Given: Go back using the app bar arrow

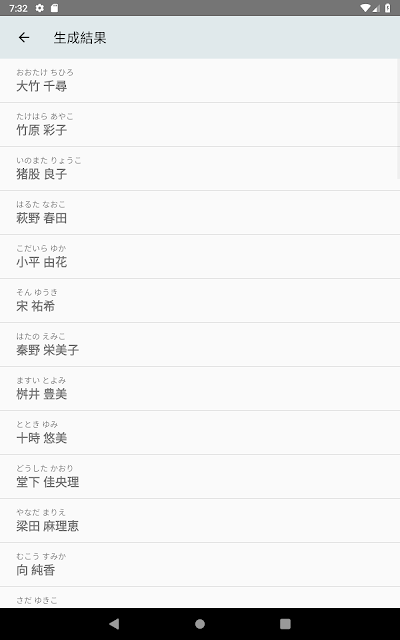Looking at the screenshot, I should [x=24, y=38].
